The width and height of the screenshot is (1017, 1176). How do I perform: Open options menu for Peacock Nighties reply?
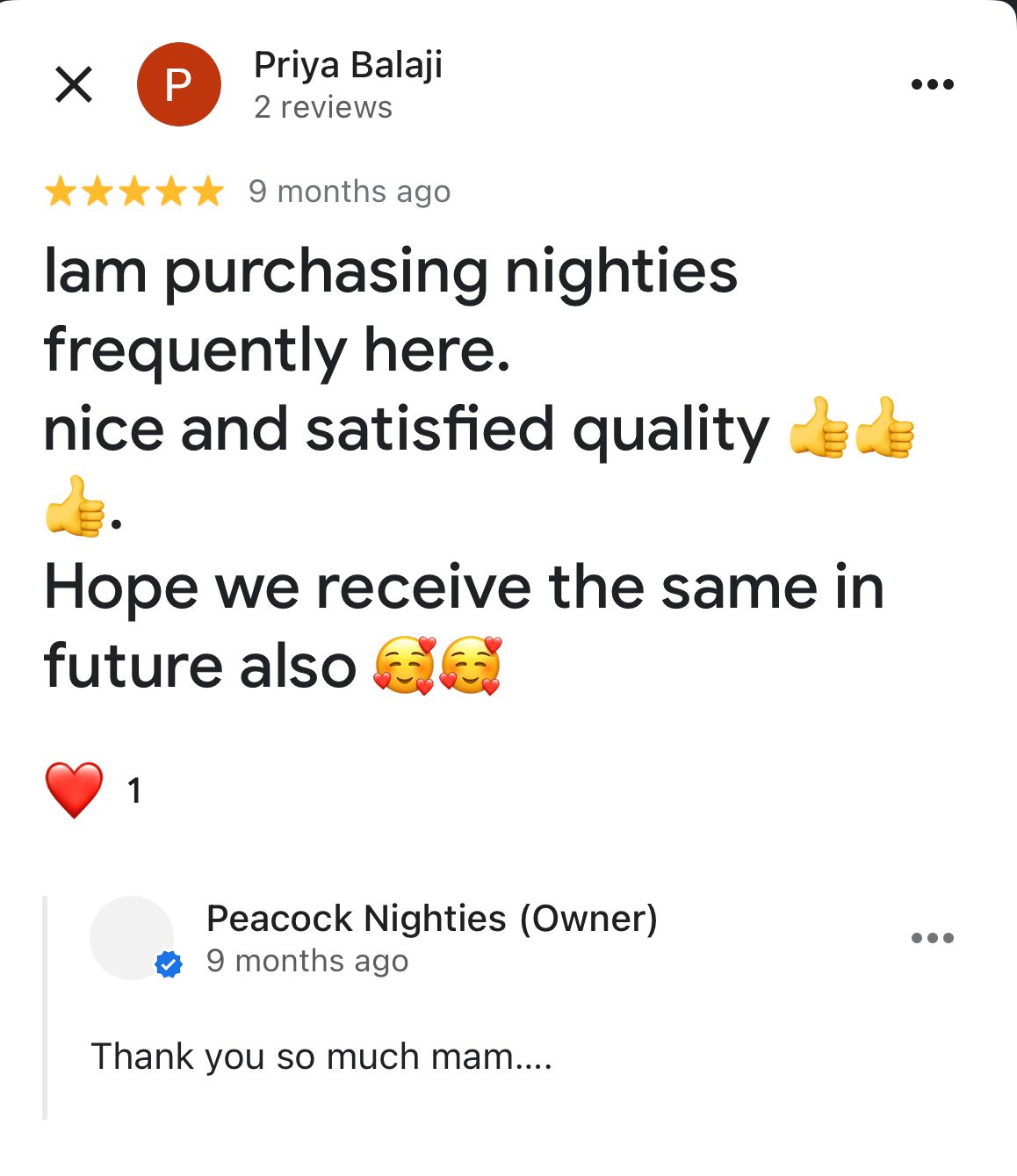[x=932, y=938]
